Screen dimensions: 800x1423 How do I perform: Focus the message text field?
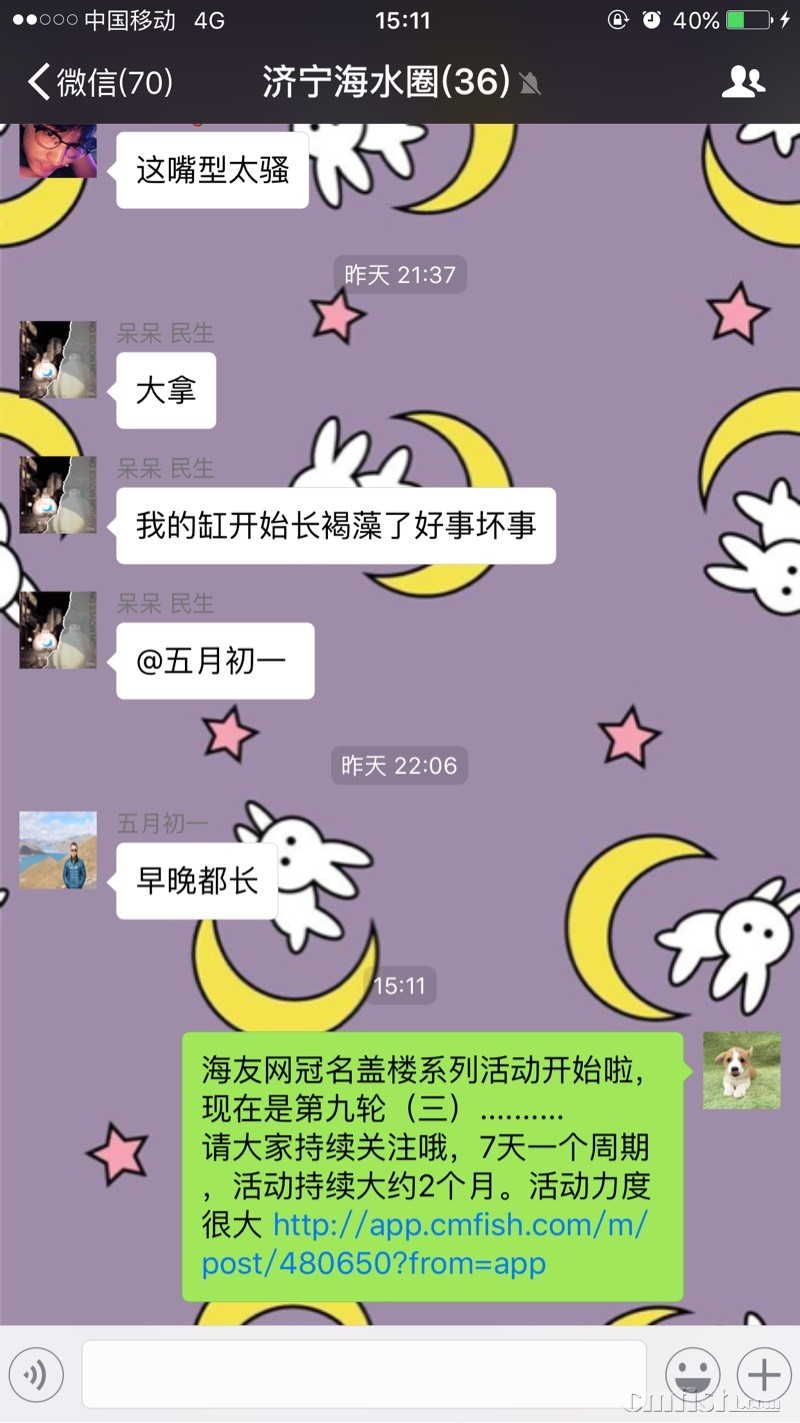[364, 1375]
